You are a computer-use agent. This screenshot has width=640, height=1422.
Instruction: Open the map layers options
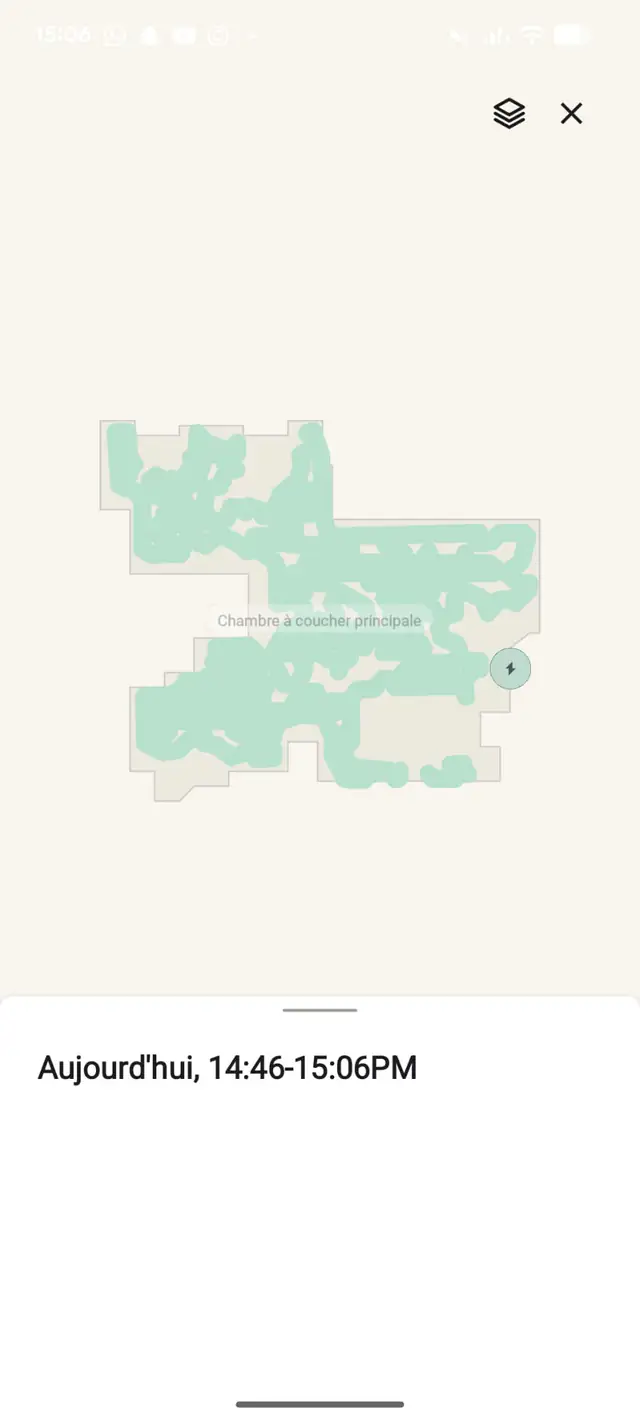coord(509,114)
